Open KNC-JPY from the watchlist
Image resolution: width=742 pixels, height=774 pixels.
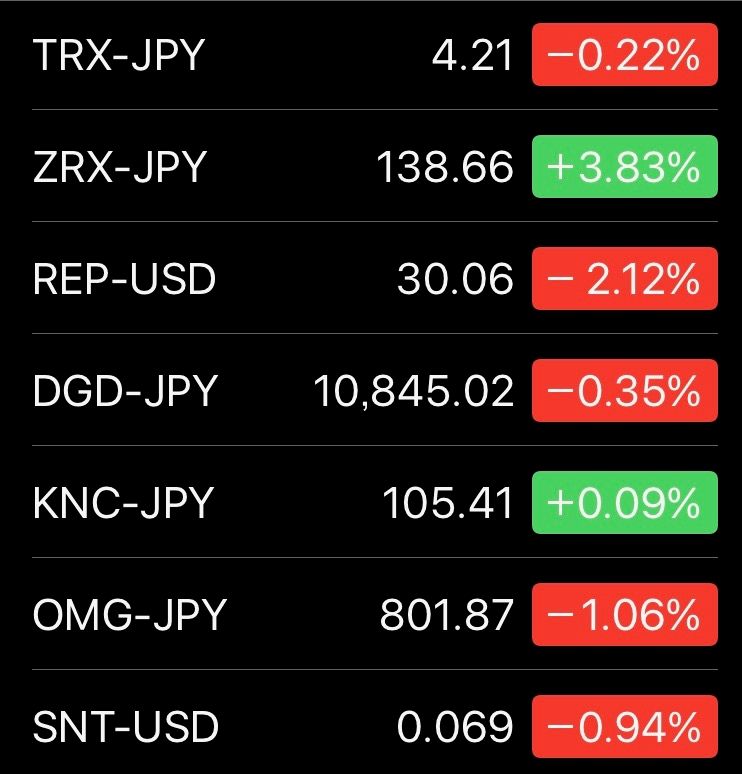tap(123, 504)
